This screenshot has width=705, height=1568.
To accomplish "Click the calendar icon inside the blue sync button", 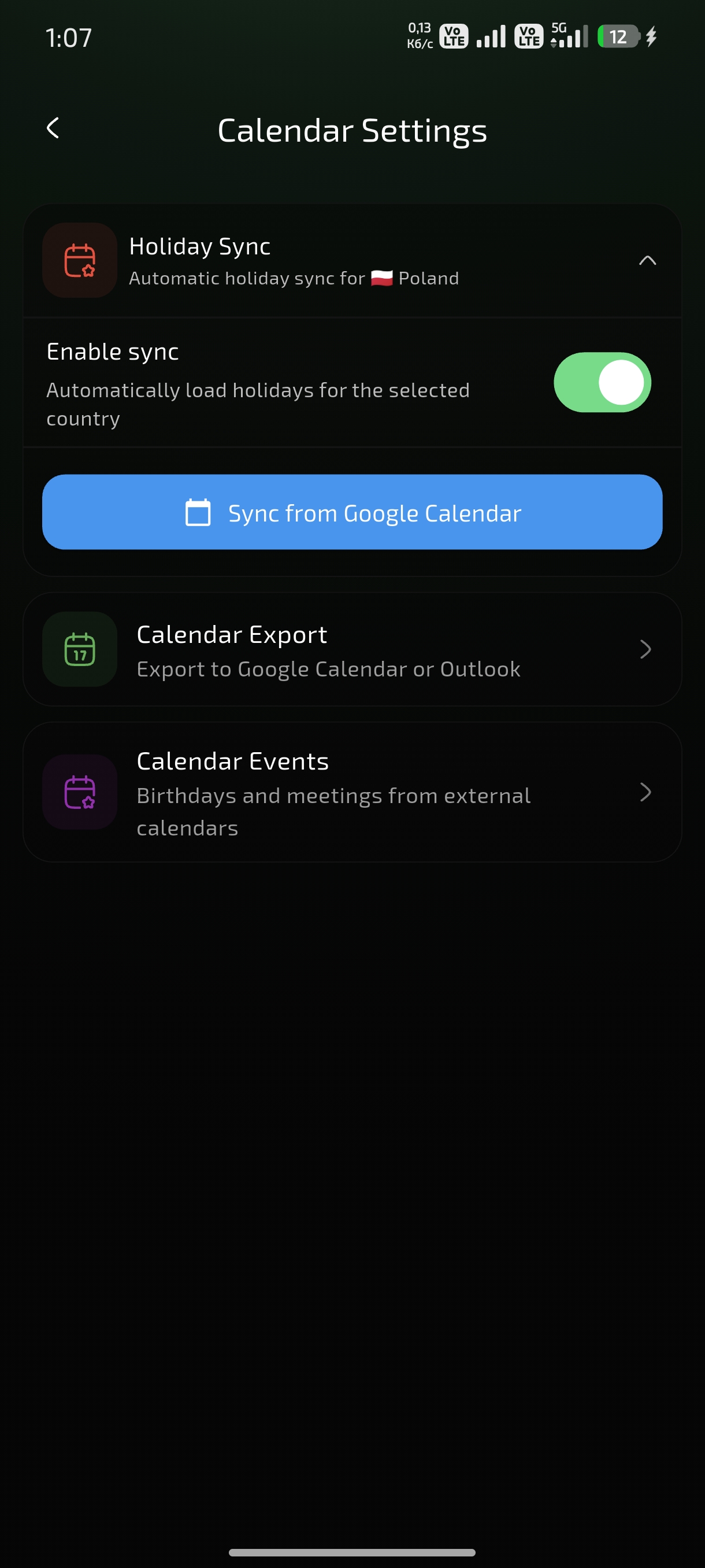I will tap(199, 512).
